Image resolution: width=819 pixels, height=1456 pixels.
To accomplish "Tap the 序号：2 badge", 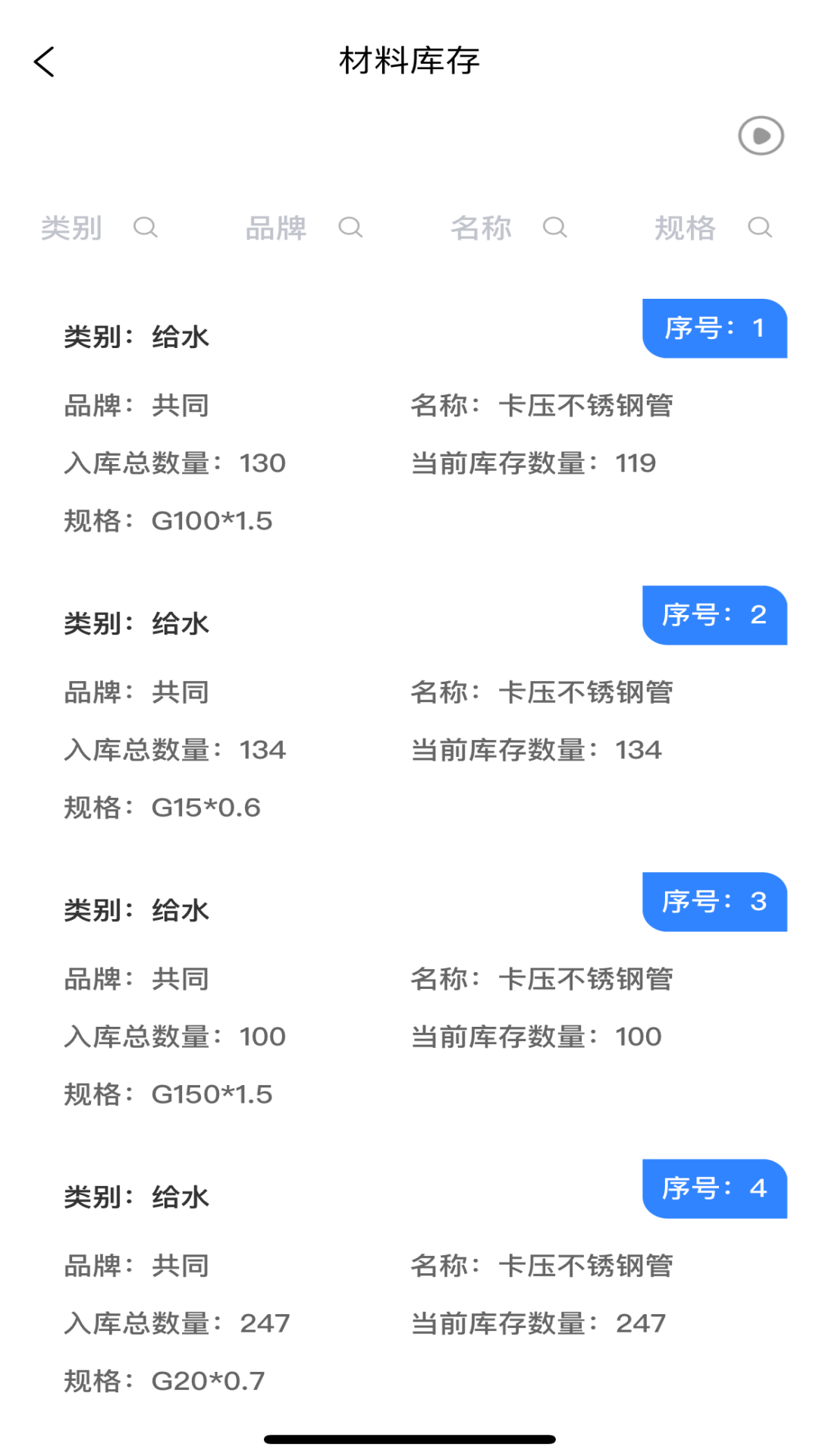I will [x=714, y=615].
